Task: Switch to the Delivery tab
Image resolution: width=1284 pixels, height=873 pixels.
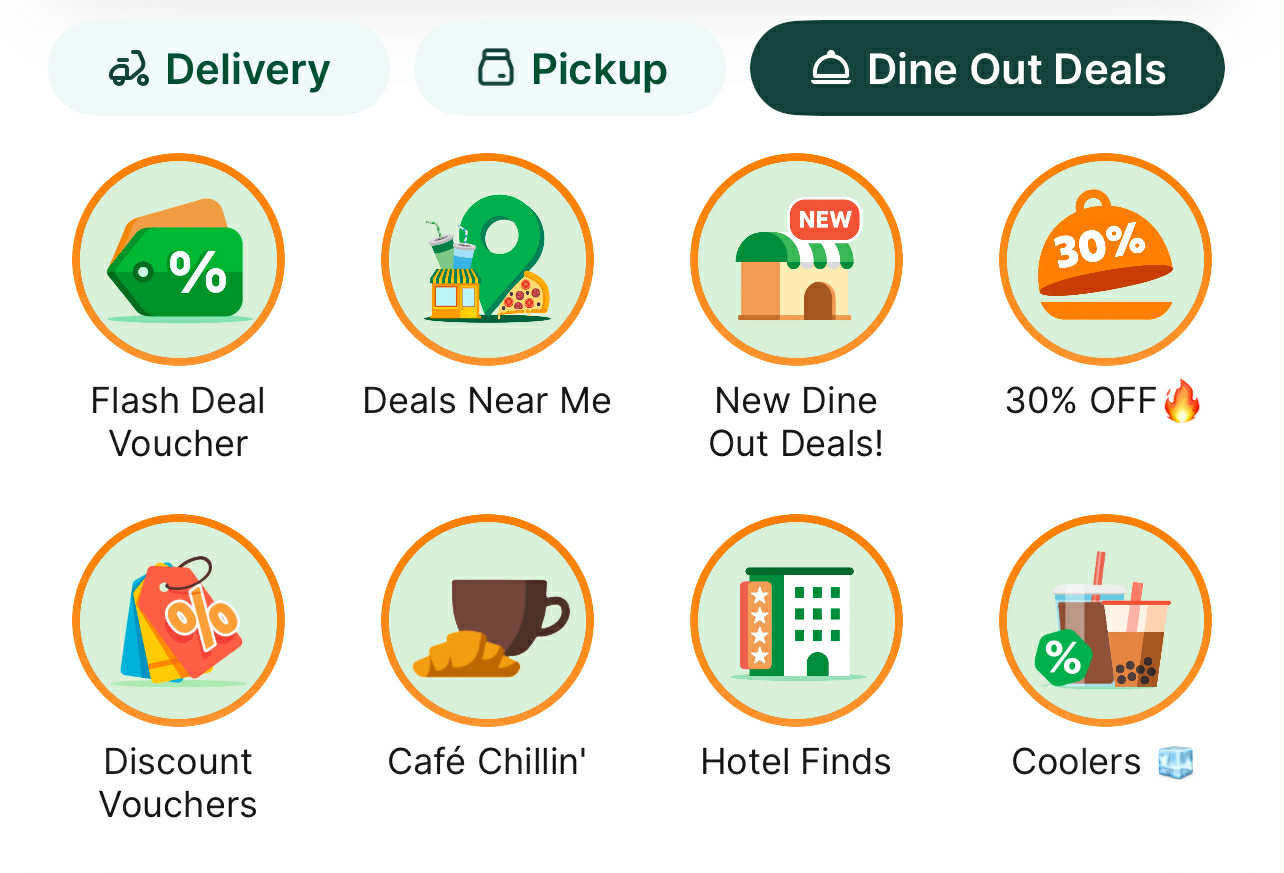Action: (x=218, y=69)
